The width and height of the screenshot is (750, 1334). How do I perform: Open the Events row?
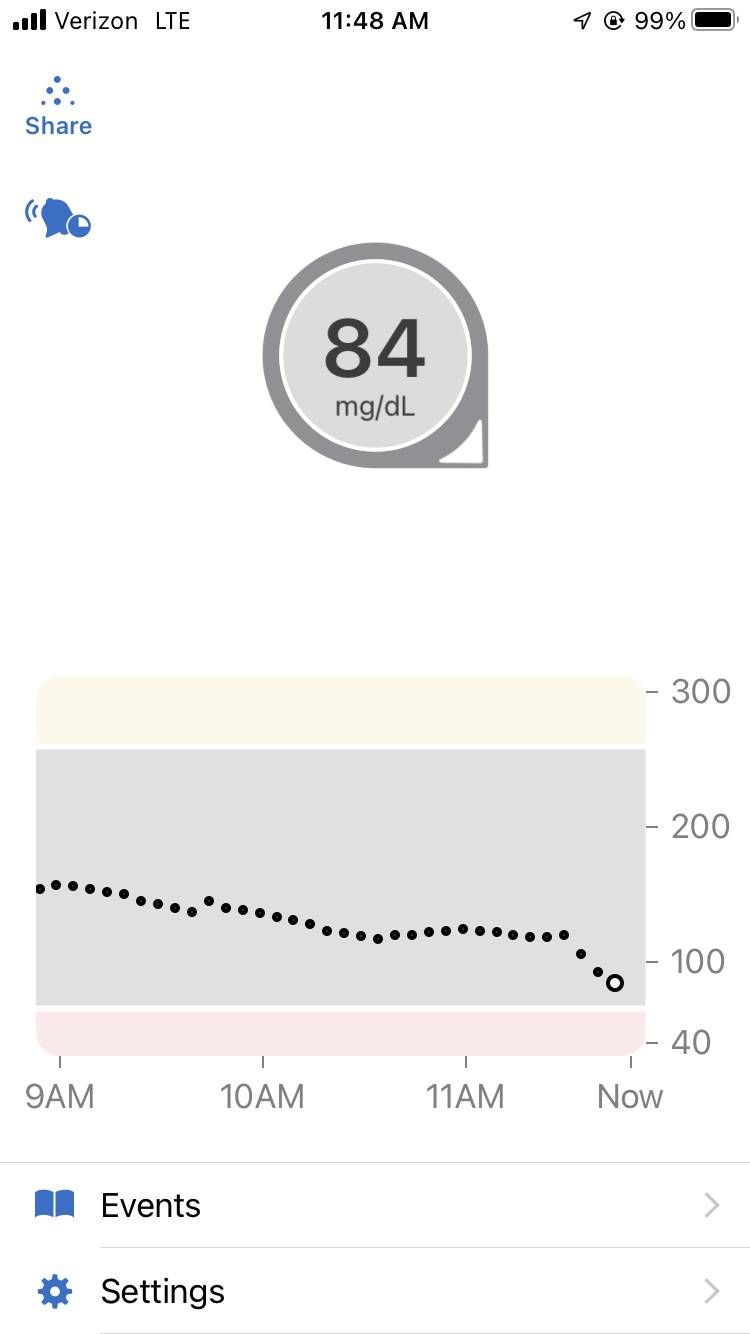[375, 1205]
